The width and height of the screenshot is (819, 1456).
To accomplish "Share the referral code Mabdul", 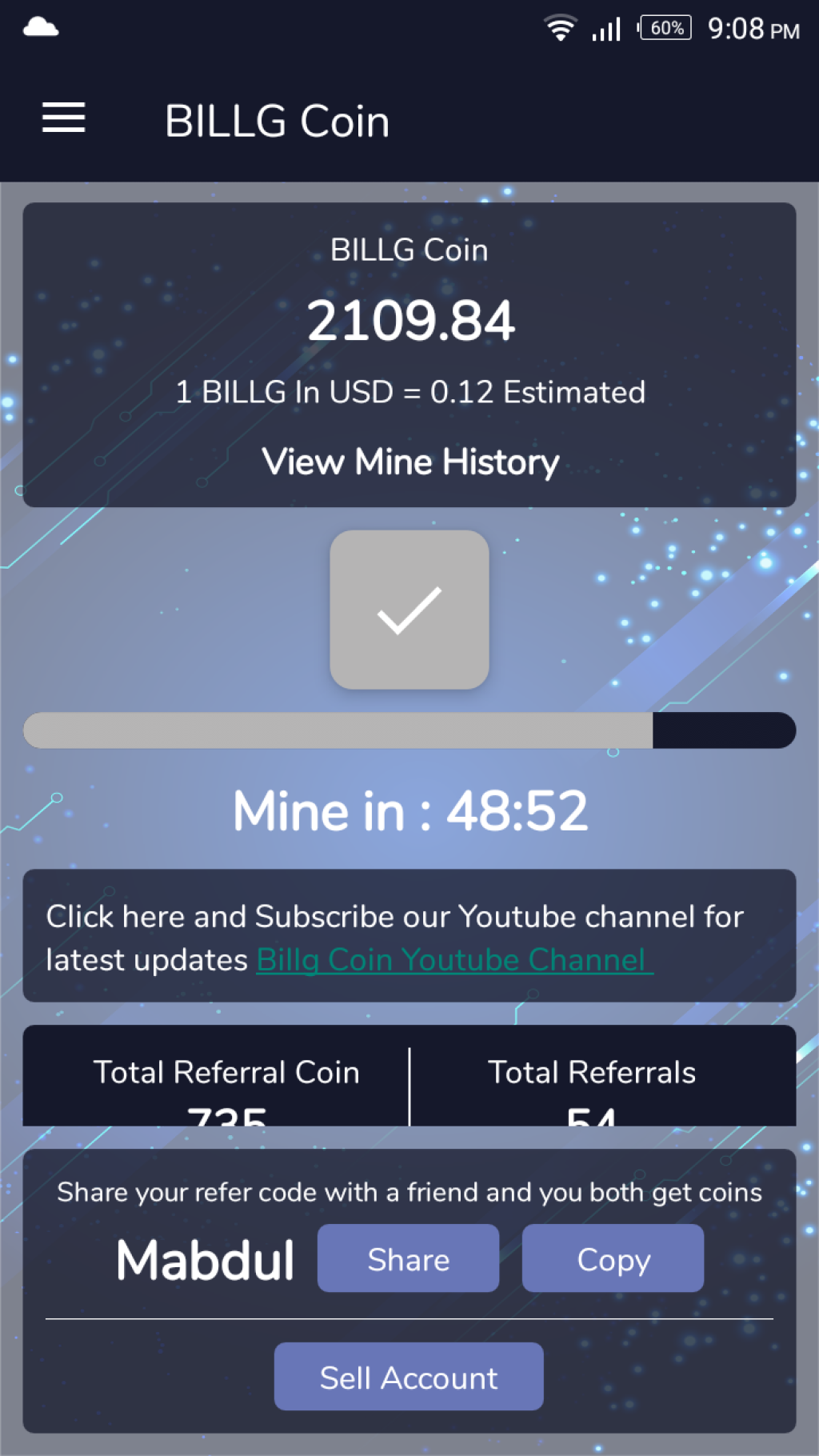I will tap(408, 1259).
